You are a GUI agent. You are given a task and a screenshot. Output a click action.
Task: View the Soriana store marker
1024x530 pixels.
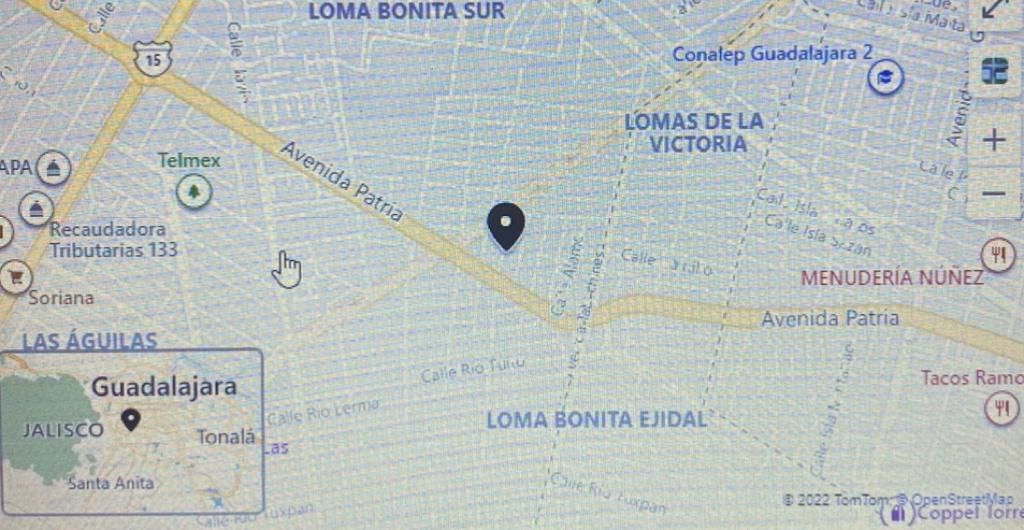tap(13, 275)
